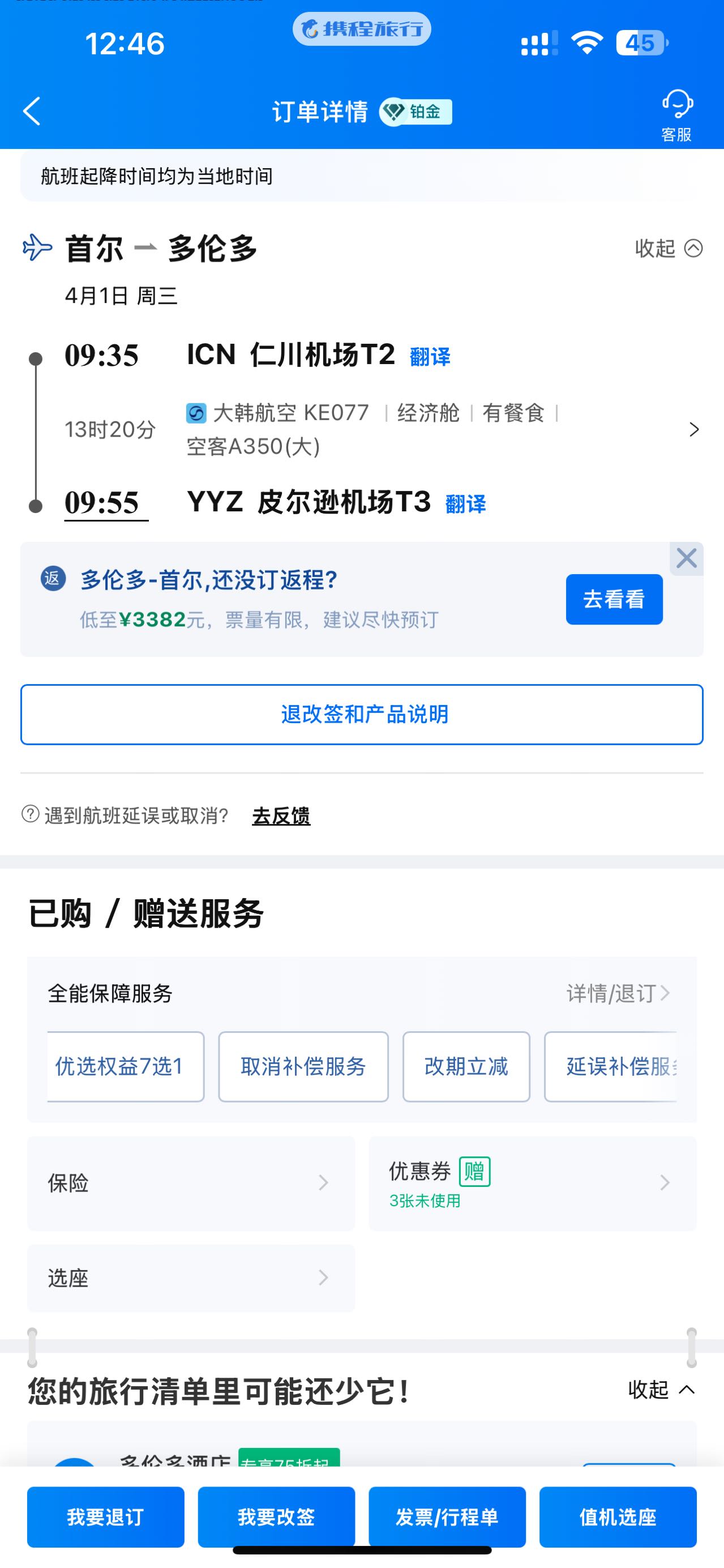
Task: Tap 去看看 for return flights
Action: click(x=613, y=599)
